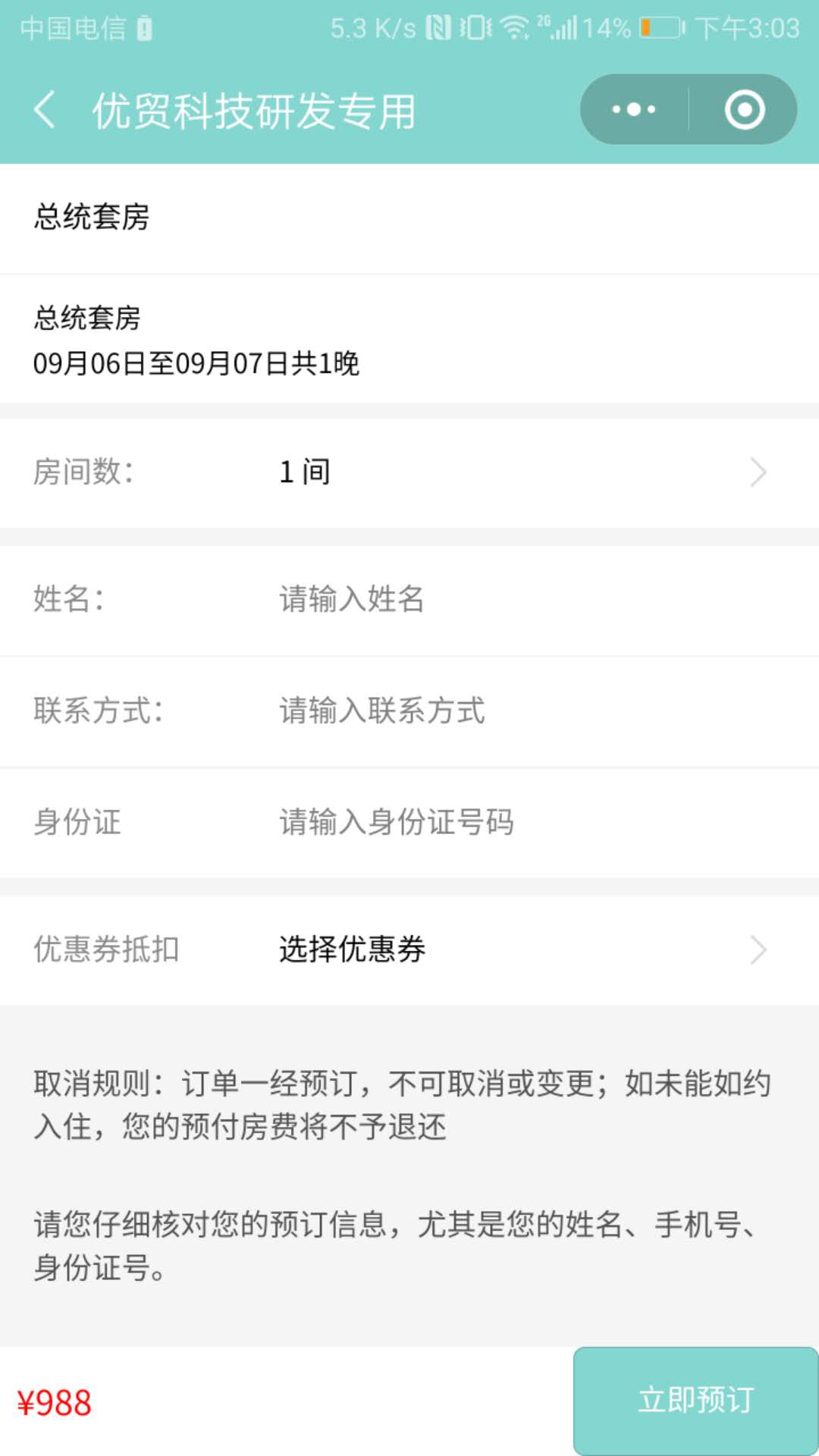Viewport: 819px width, 1456px height.
Task: Close the mini program via circle icon
Action: tap(744, 110)
